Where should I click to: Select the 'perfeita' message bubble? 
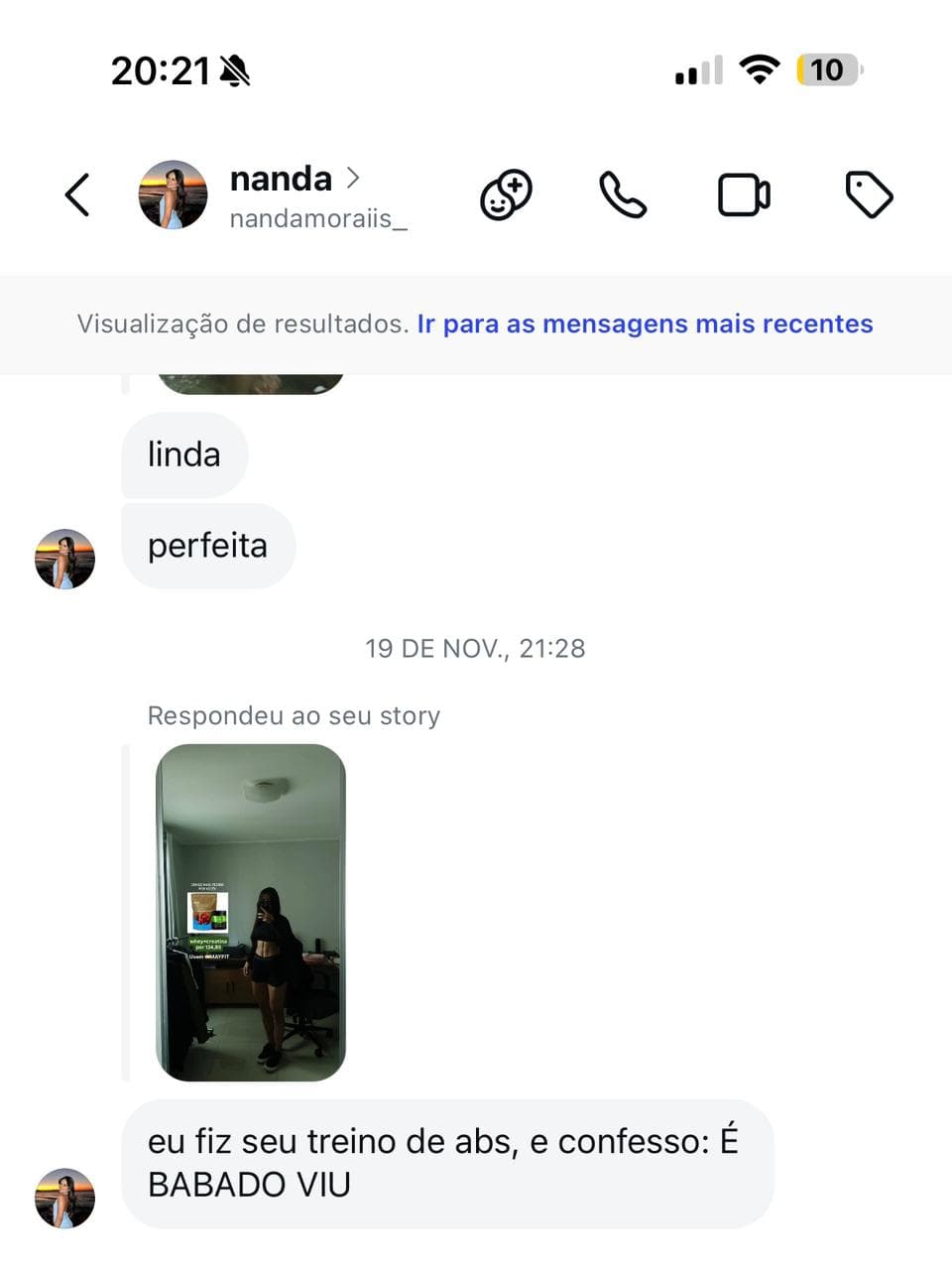pyautogui.click(x=208, y=546)
